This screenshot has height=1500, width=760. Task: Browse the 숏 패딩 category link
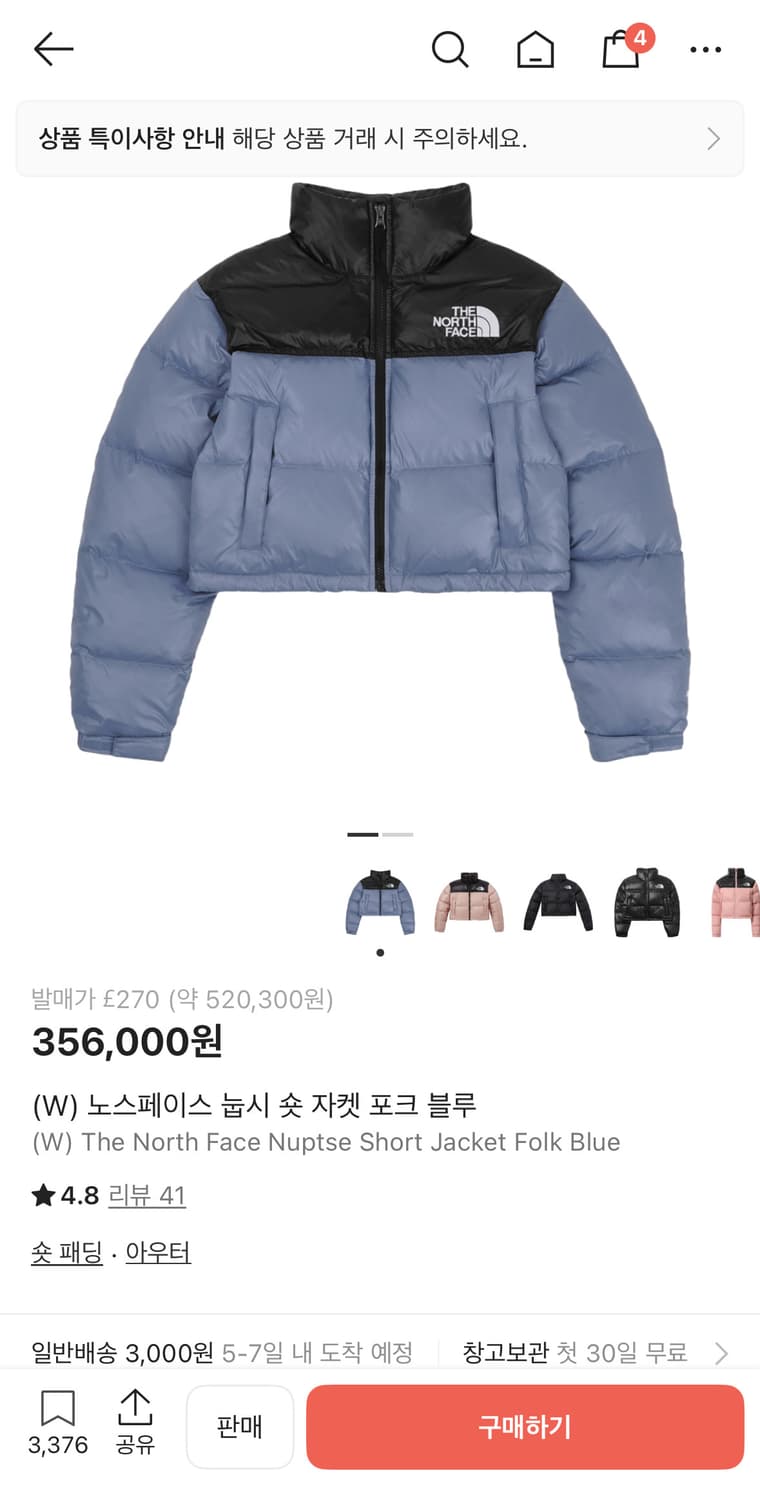(67, 1252)
